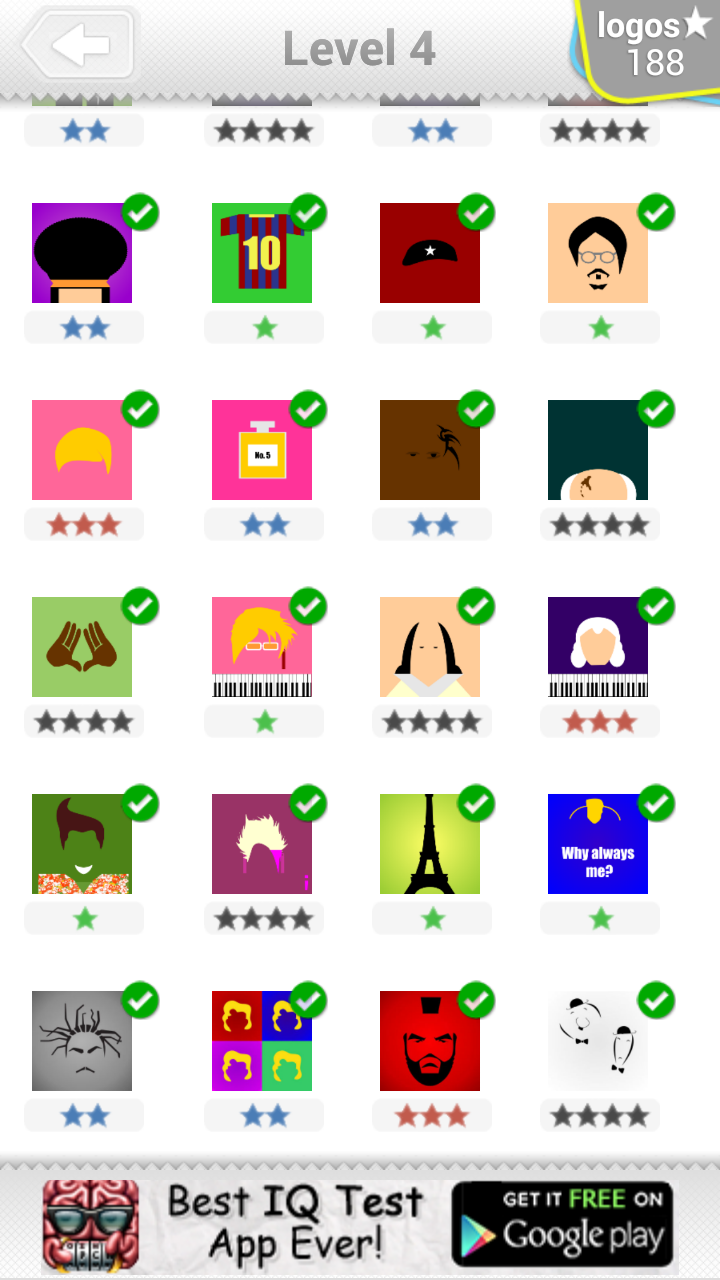
Task: Go back using the arrow button
Action: pos(80,45)
